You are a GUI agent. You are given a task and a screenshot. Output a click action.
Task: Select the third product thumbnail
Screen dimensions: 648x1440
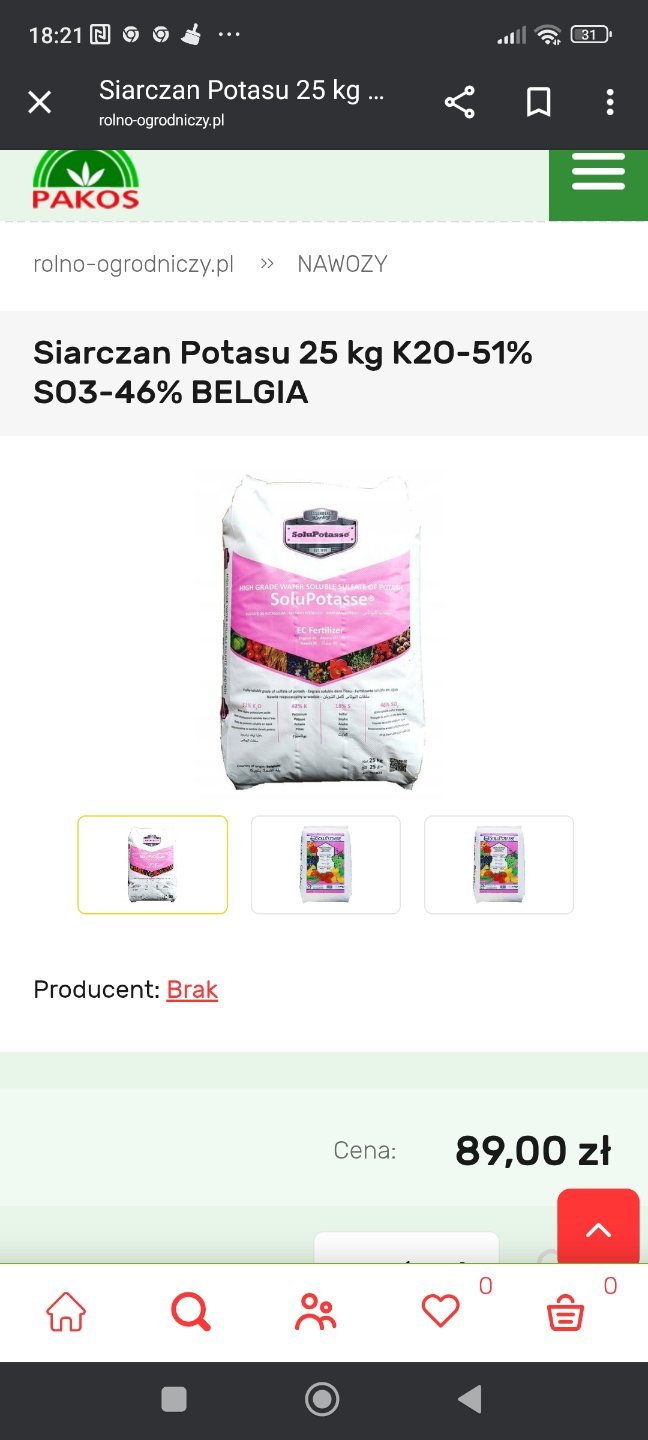(x=499, y=865)
